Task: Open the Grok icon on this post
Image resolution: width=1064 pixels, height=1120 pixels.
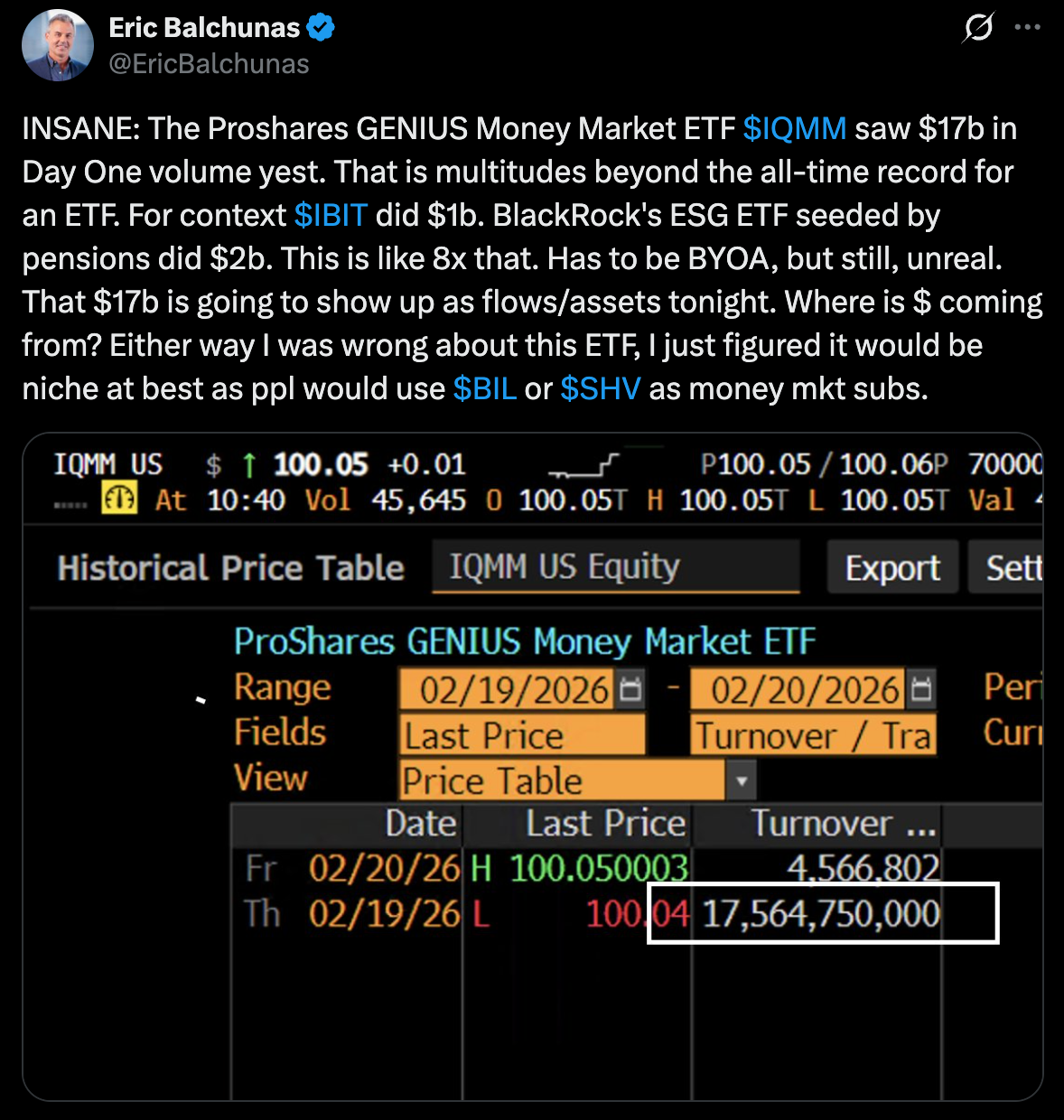Action: (978, 28)
